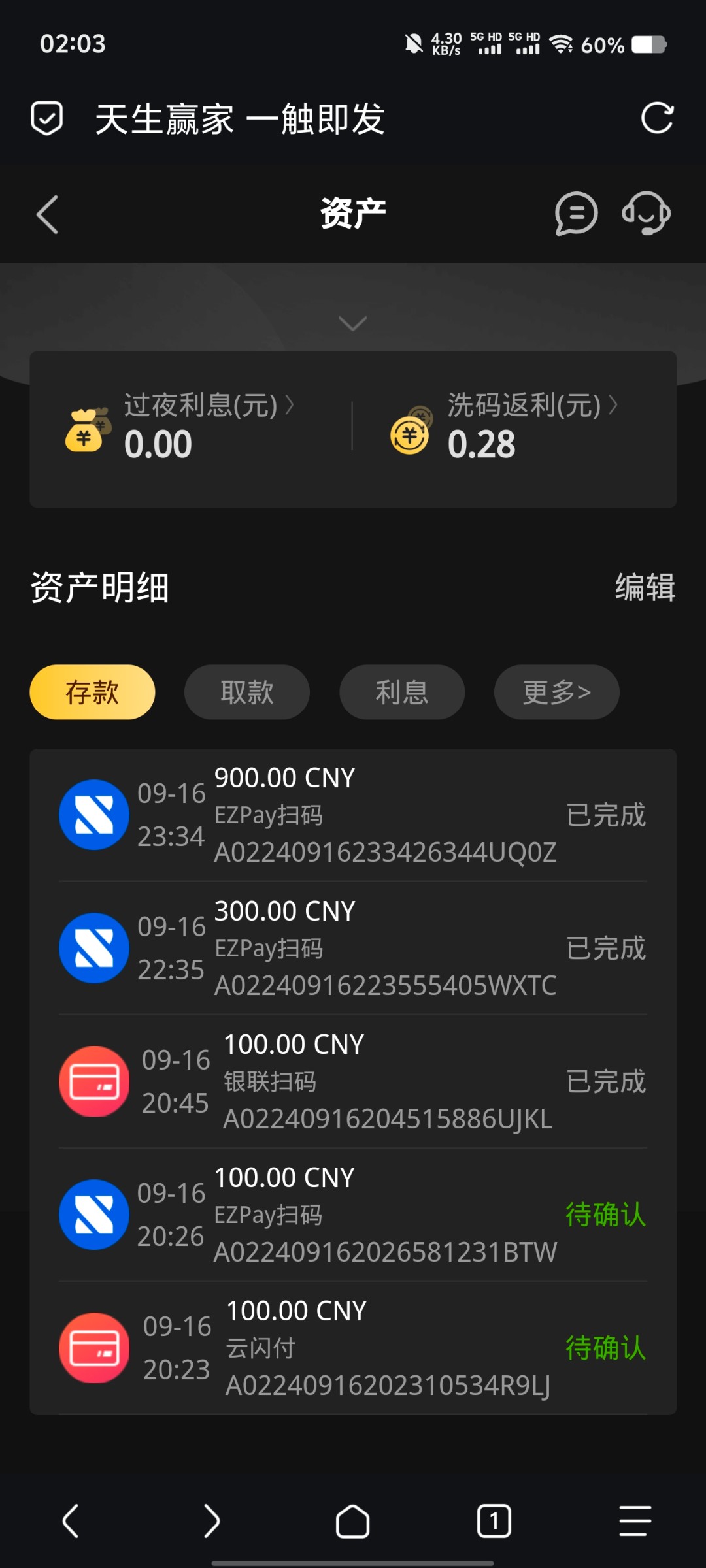Go to the browser home page
706x1568 pixels.
pyautogui.click(x=353, y=1521)
